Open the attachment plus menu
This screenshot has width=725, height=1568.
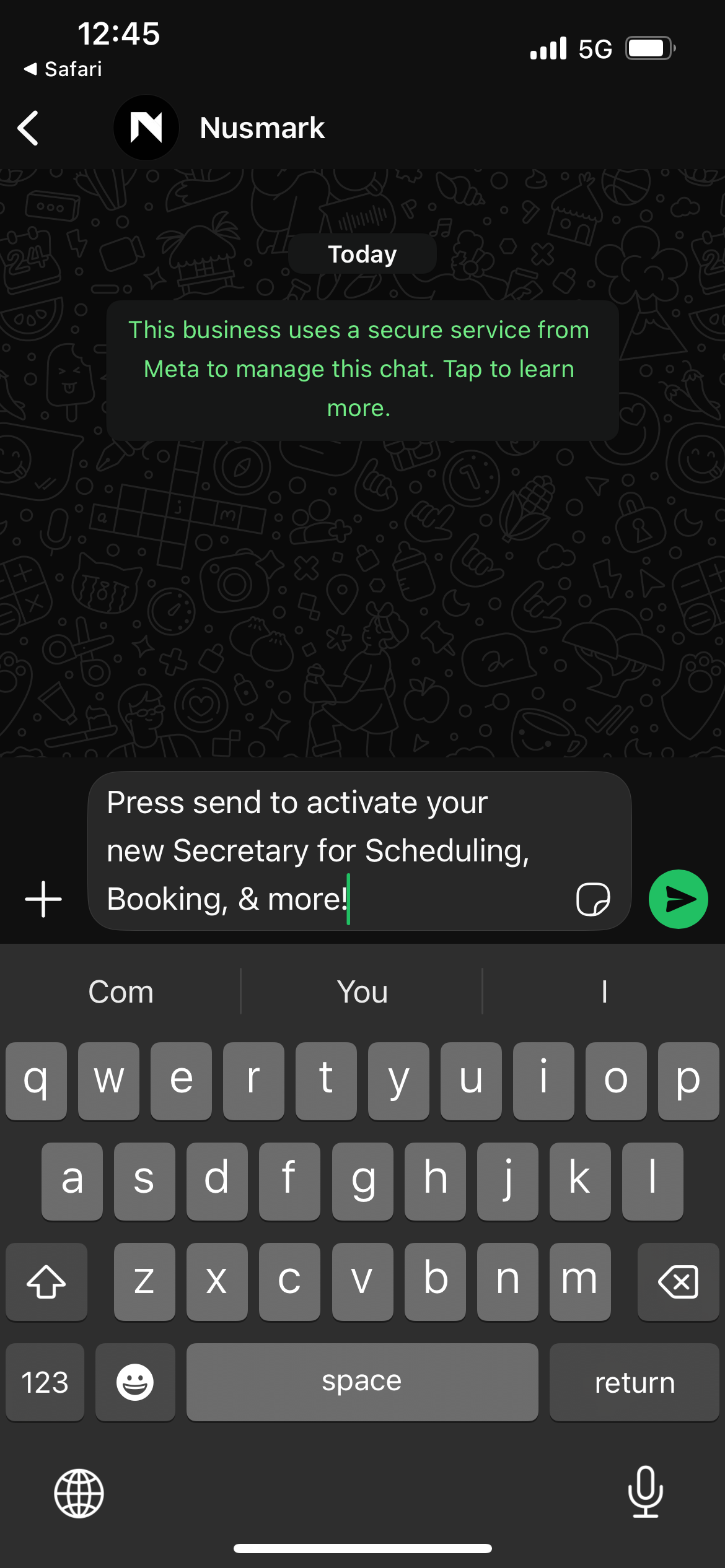[43, 899]
